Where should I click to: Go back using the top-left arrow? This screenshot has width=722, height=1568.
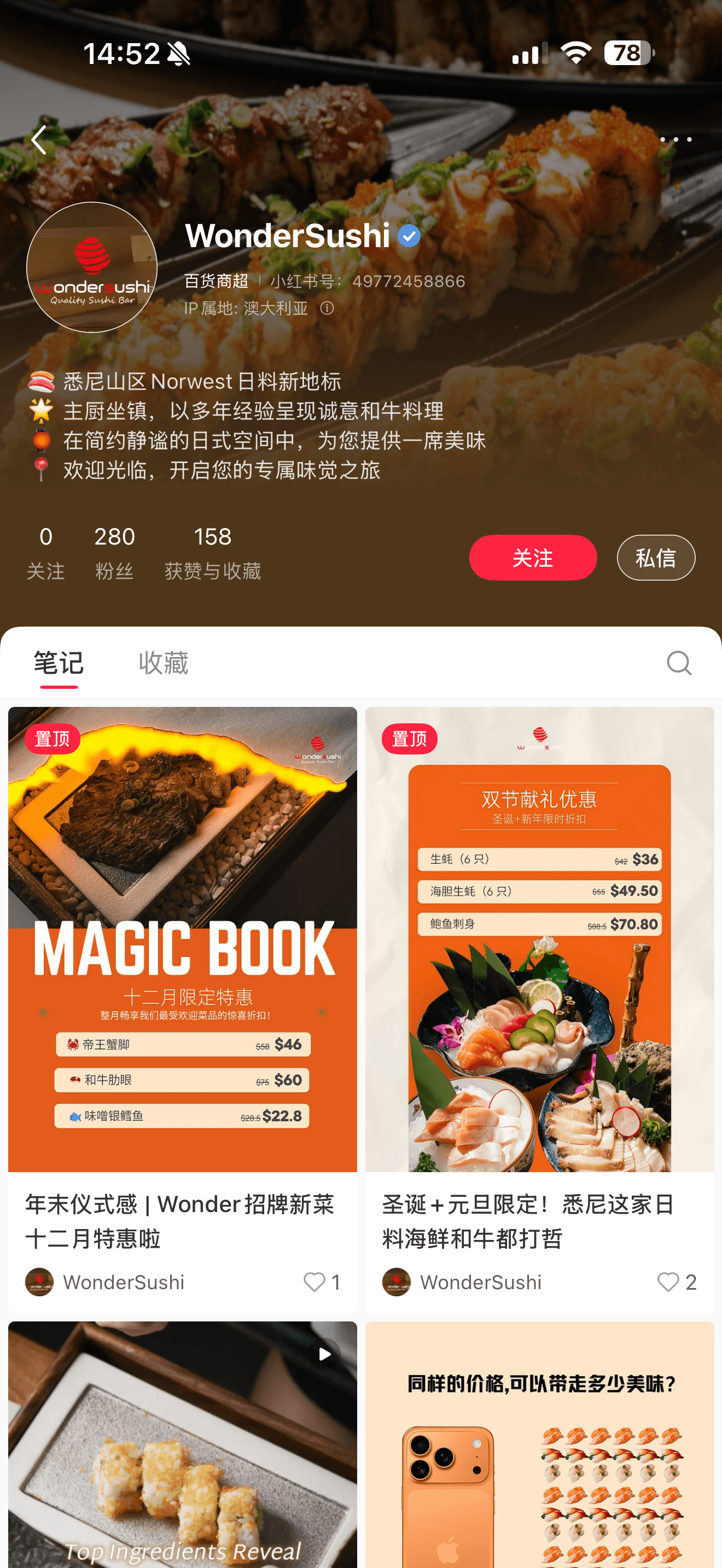39,140
